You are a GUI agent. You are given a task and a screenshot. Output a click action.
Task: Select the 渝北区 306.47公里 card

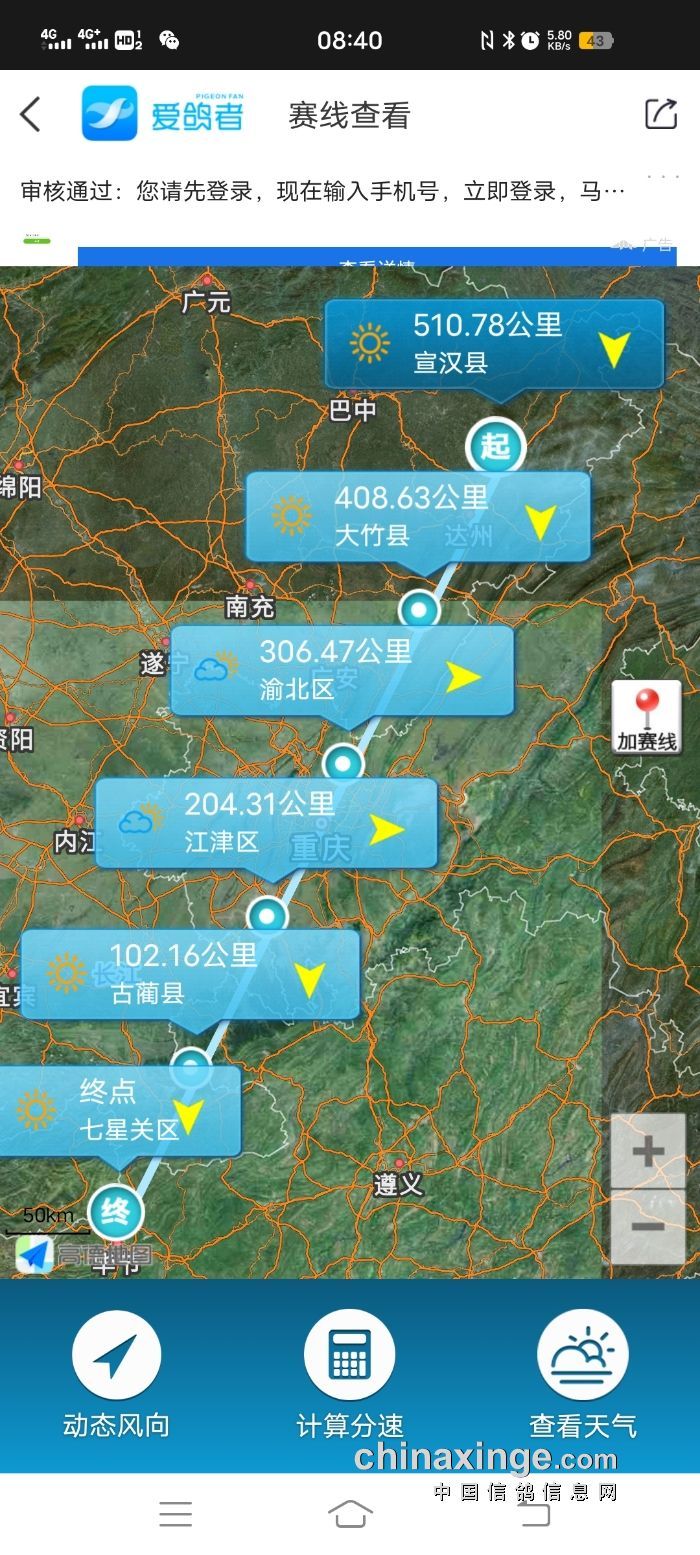342,671
